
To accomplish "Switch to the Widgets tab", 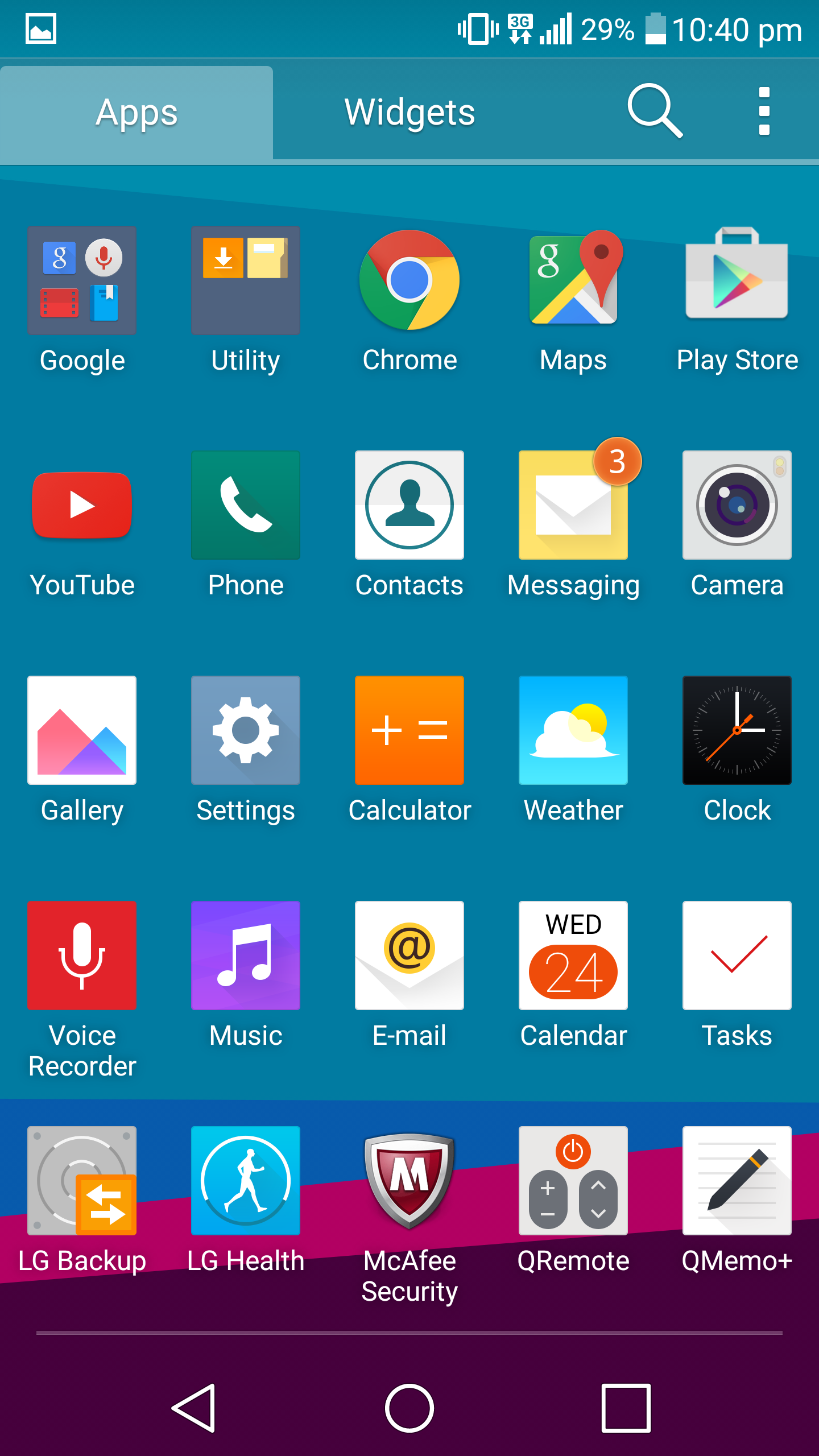I will coord(409,112).
